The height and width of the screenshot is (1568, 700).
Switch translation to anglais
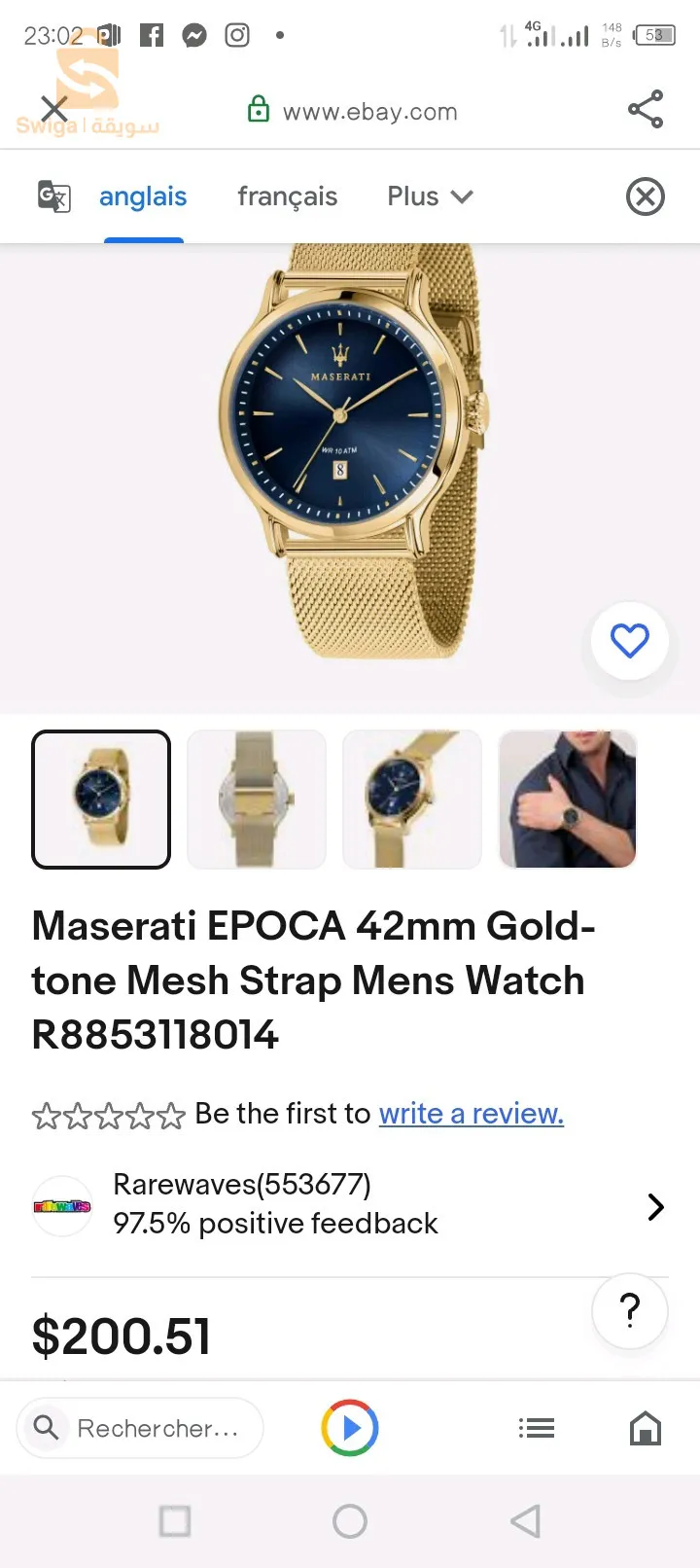coord(143,196)
